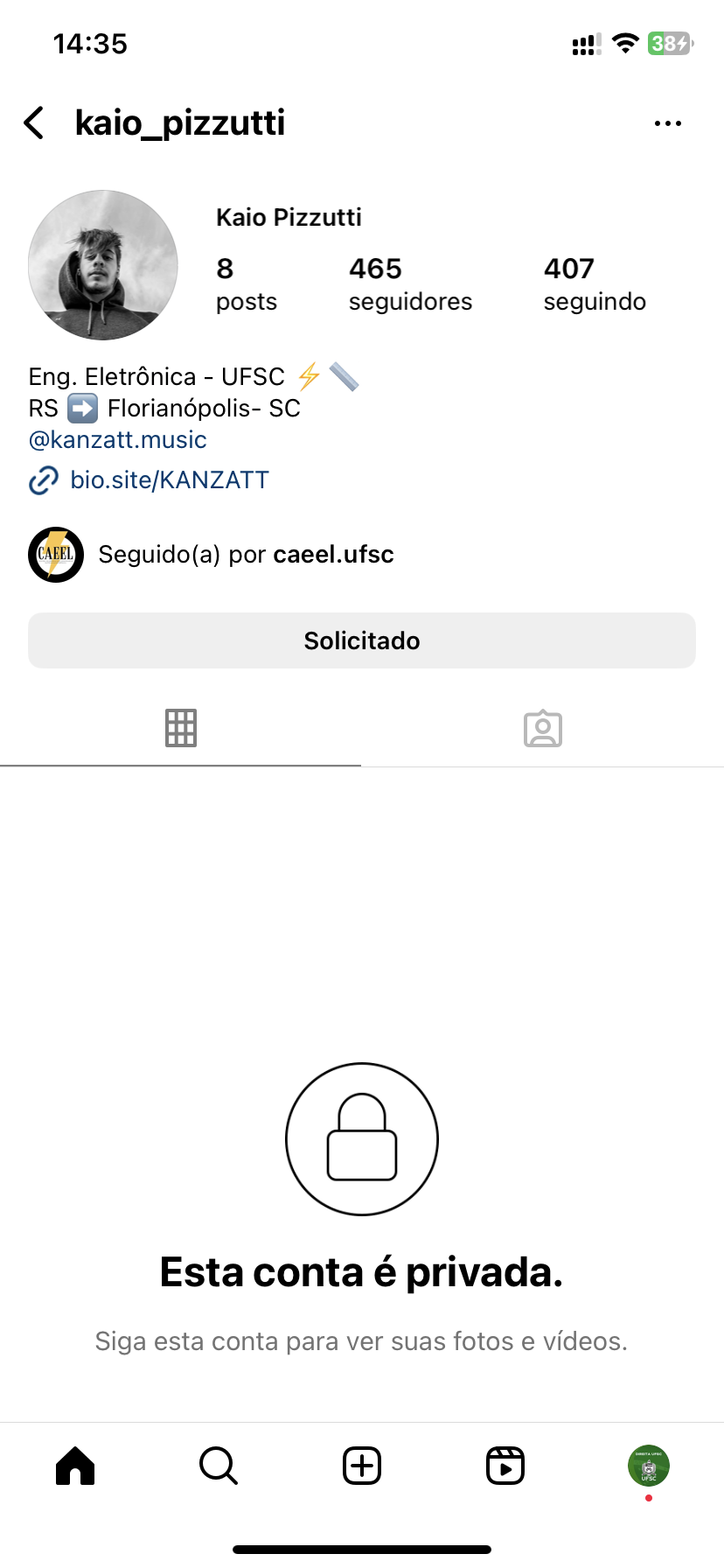Go back using the back arrow

(x=34, y=123)
